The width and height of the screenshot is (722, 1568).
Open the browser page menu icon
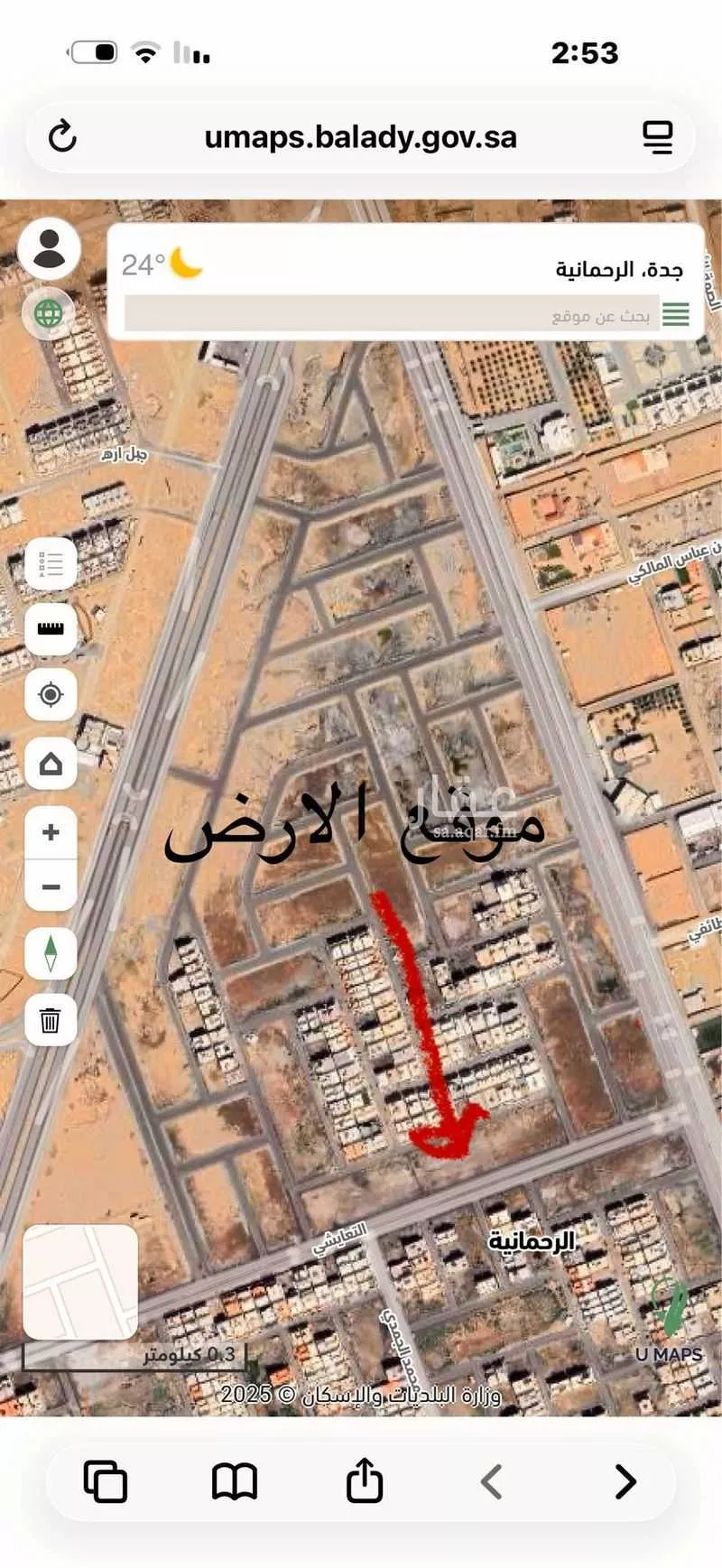658,137
